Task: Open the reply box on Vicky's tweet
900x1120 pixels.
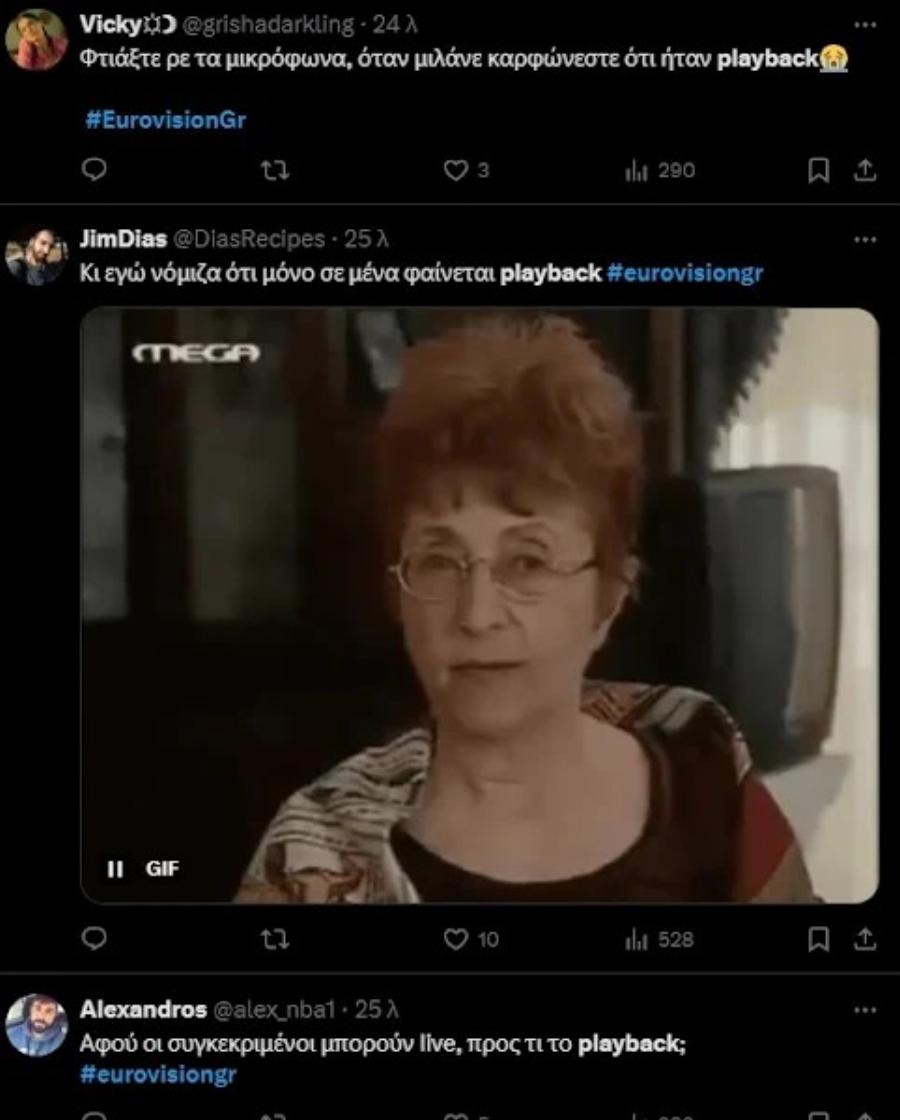Action: tap(95, 169)
